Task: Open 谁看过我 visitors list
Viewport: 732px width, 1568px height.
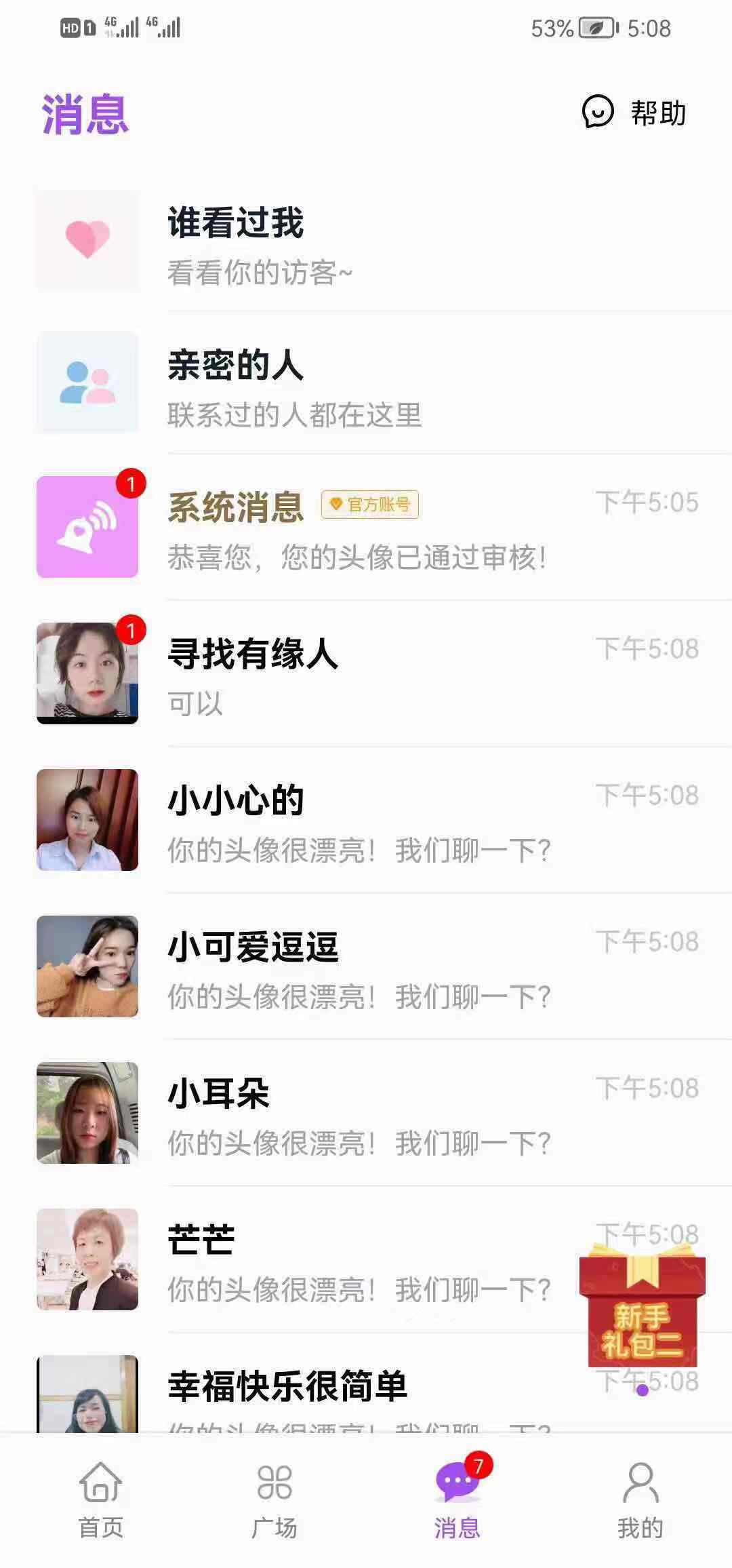Action: click(x=366, y=241)
